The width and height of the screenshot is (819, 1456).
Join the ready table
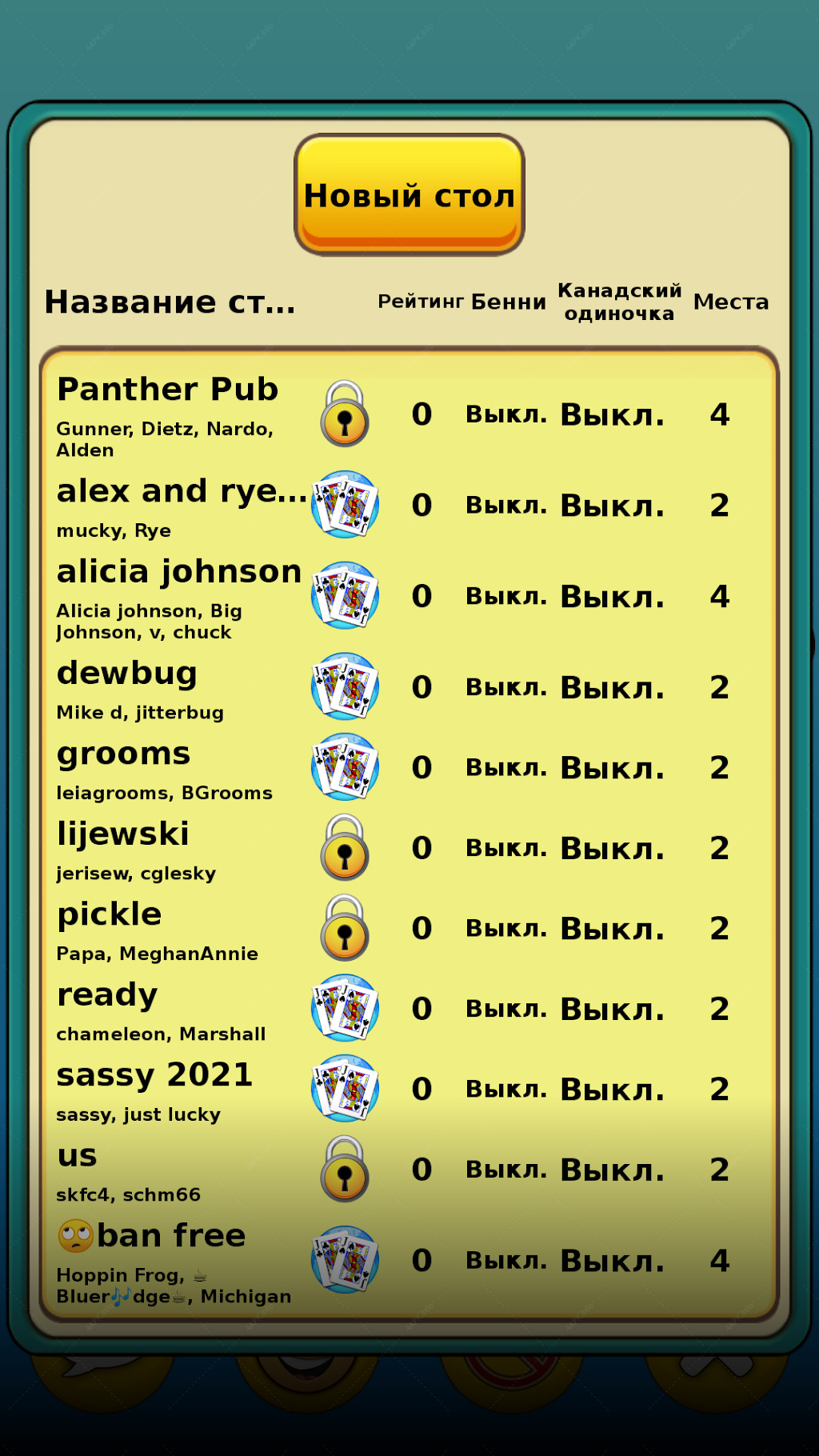point(409,1009)
